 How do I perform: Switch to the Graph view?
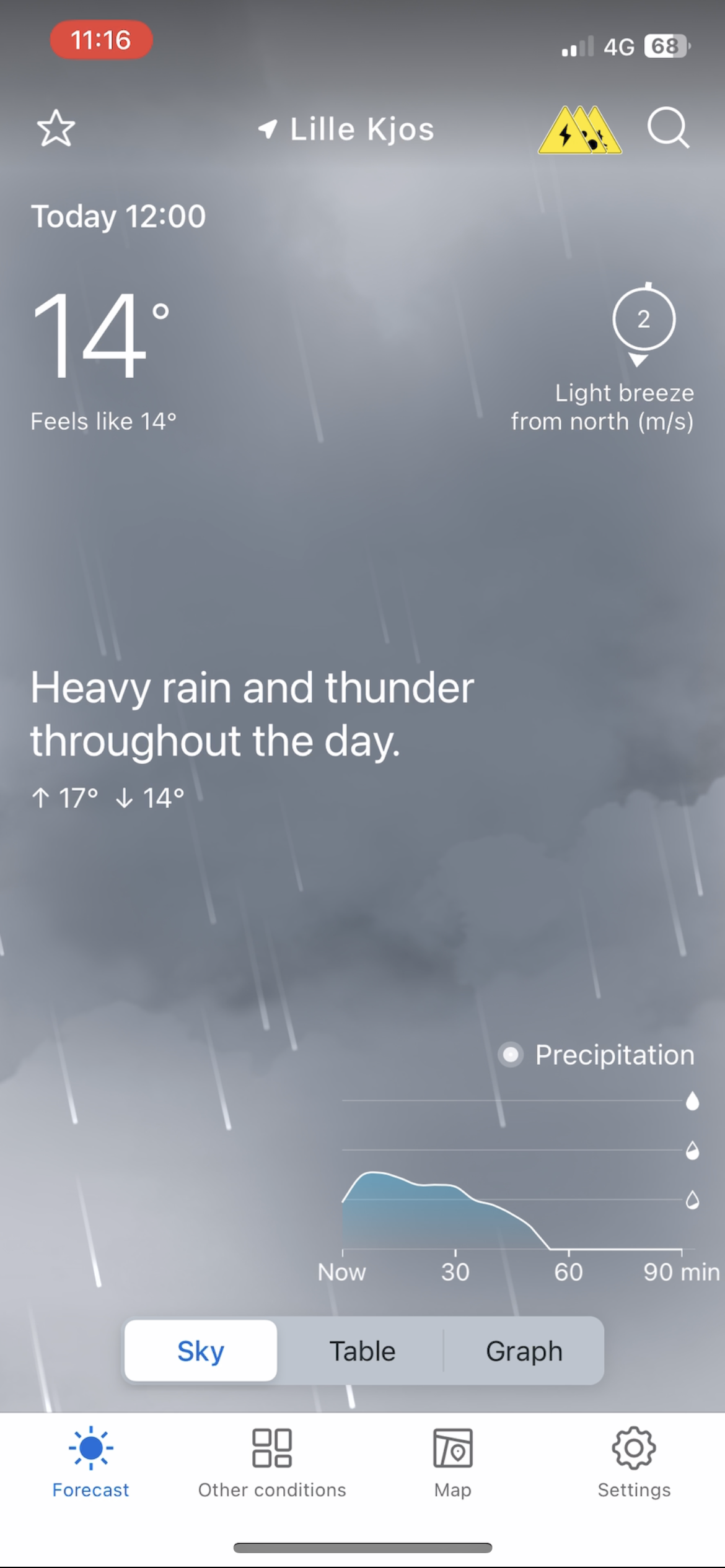click(524, 1351)
